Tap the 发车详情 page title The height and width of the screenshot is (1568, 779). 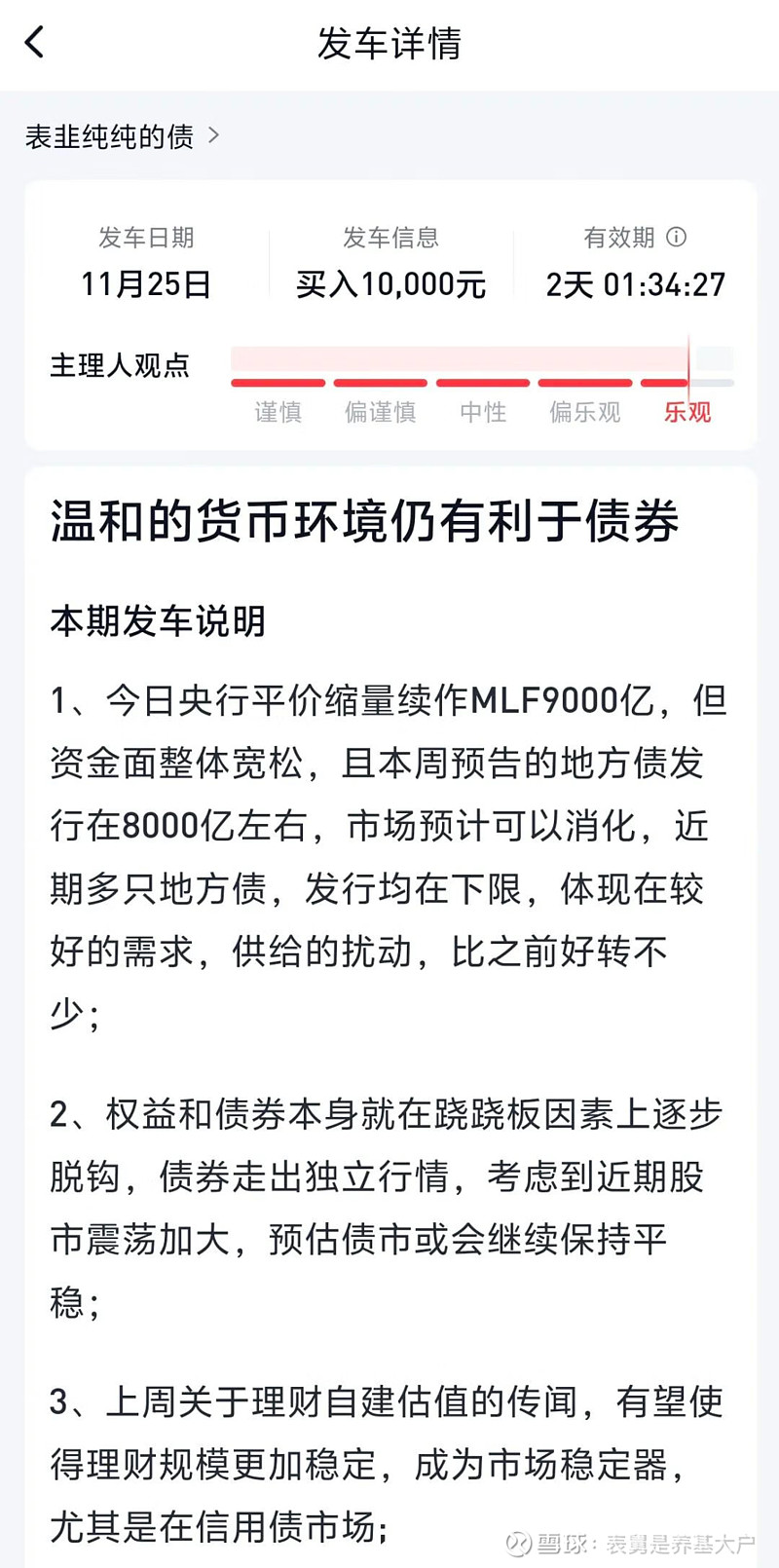pos(389,44)
